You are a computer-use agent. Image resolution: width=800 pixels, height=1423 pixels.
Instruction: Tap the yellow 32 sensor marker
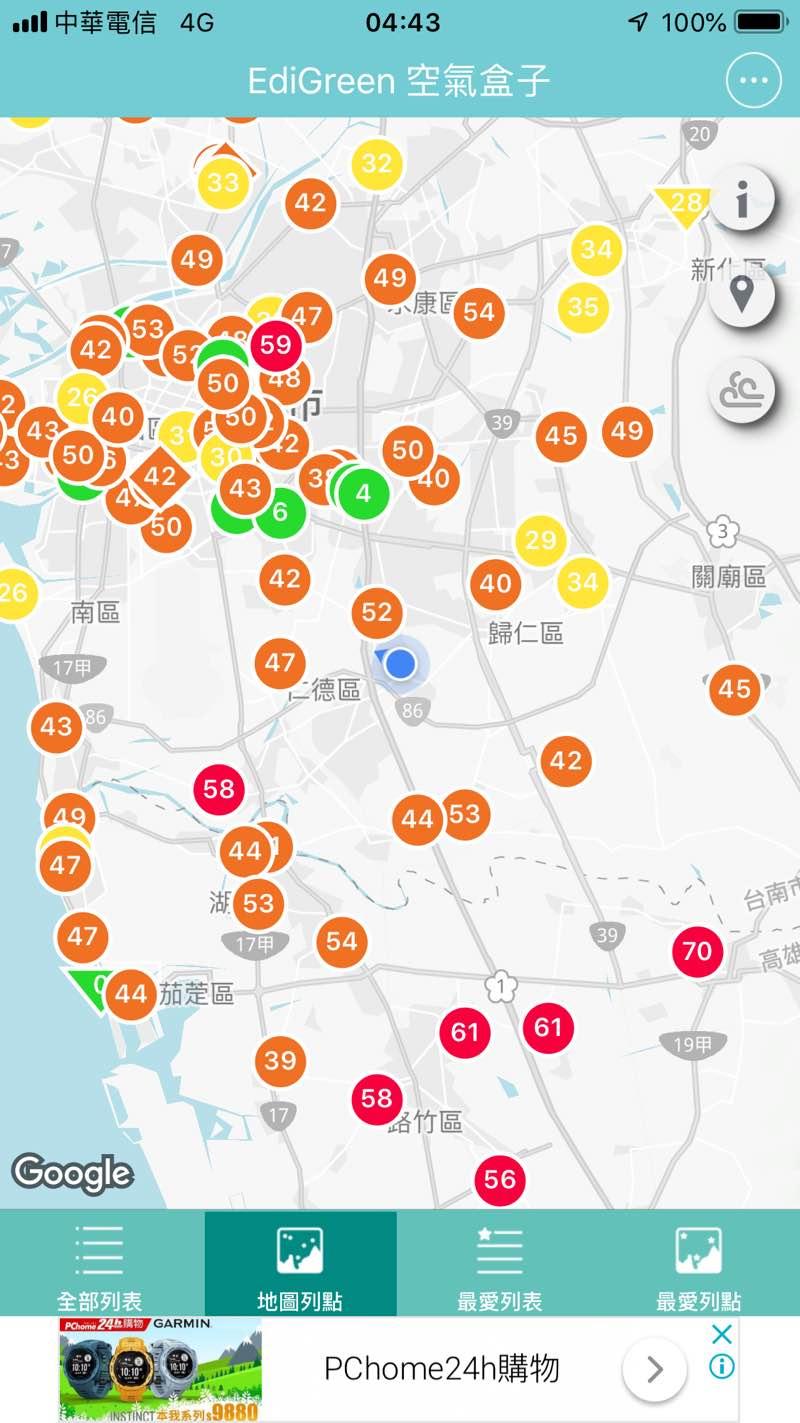376,163
